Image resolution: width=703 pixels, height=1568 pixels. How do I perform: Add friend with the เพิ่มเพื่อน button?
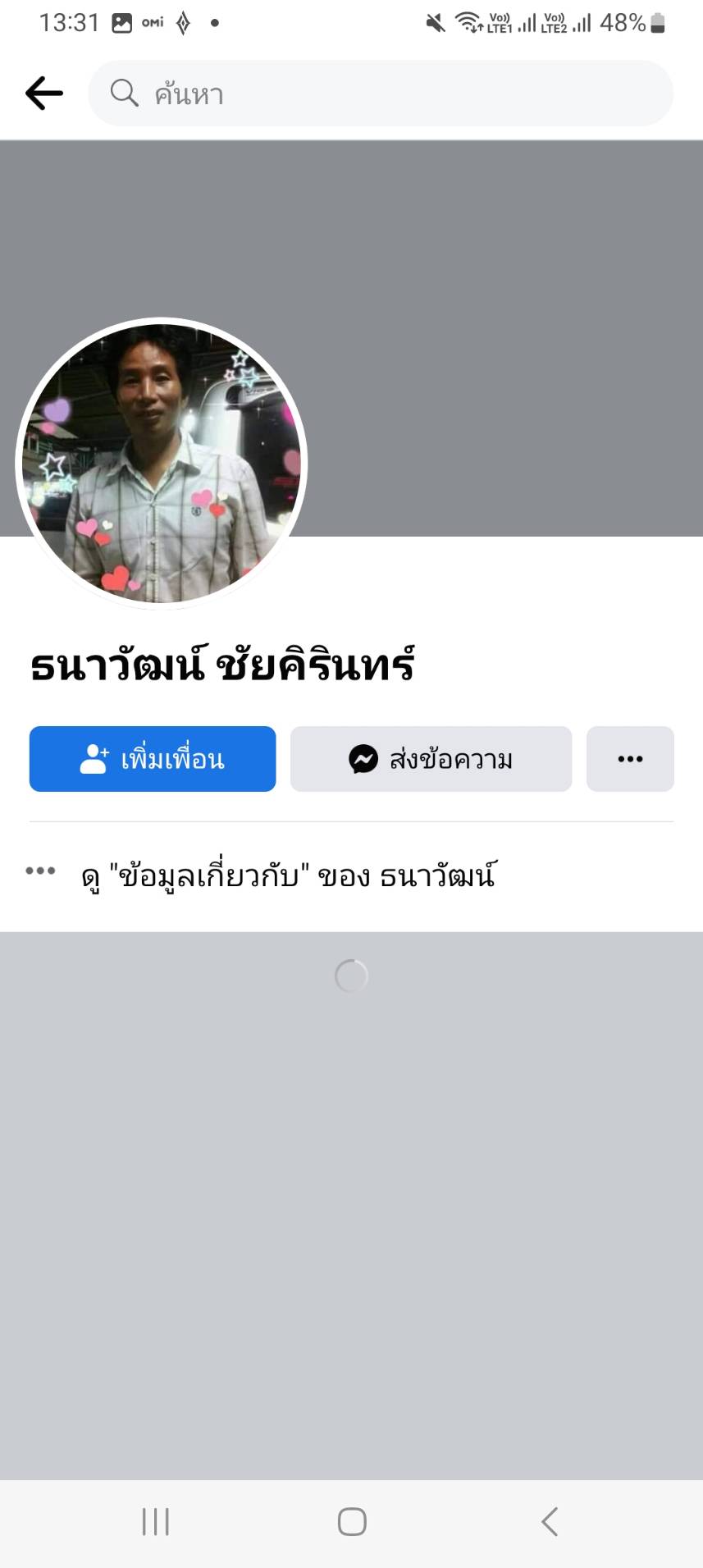(153, 759)
